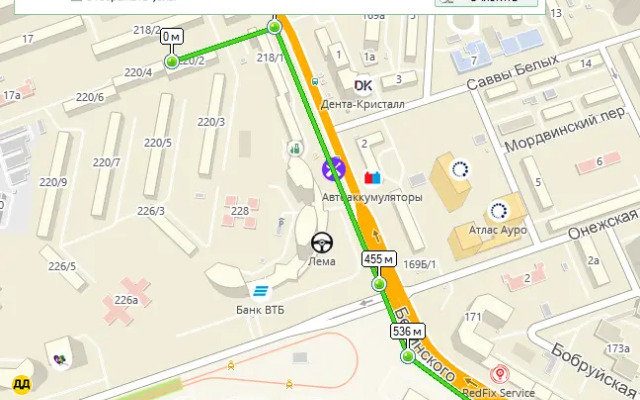Tap the yellow ДД marker

pos(20,383)
